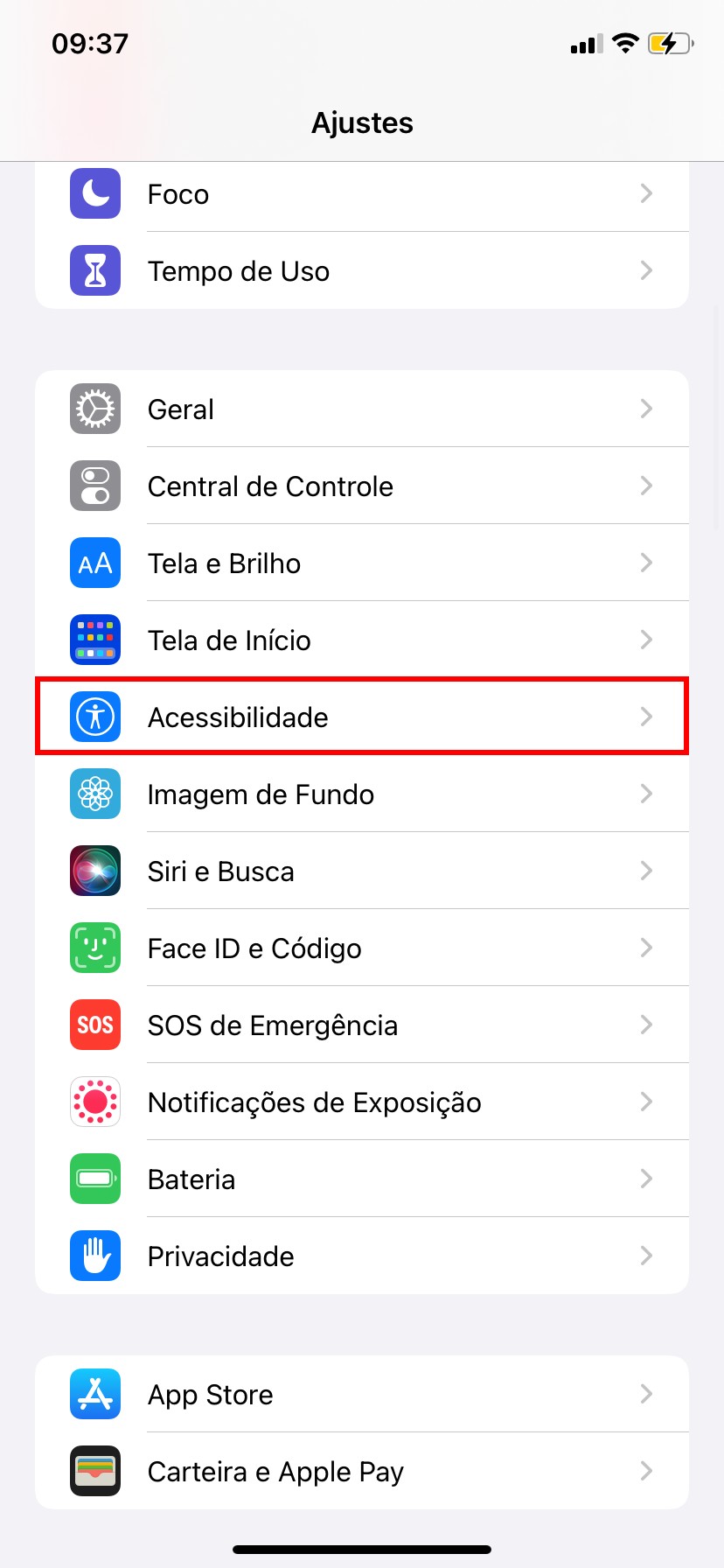Open Central de Controle
This screenshot has height=1568, width=724.
click(361, 486)
